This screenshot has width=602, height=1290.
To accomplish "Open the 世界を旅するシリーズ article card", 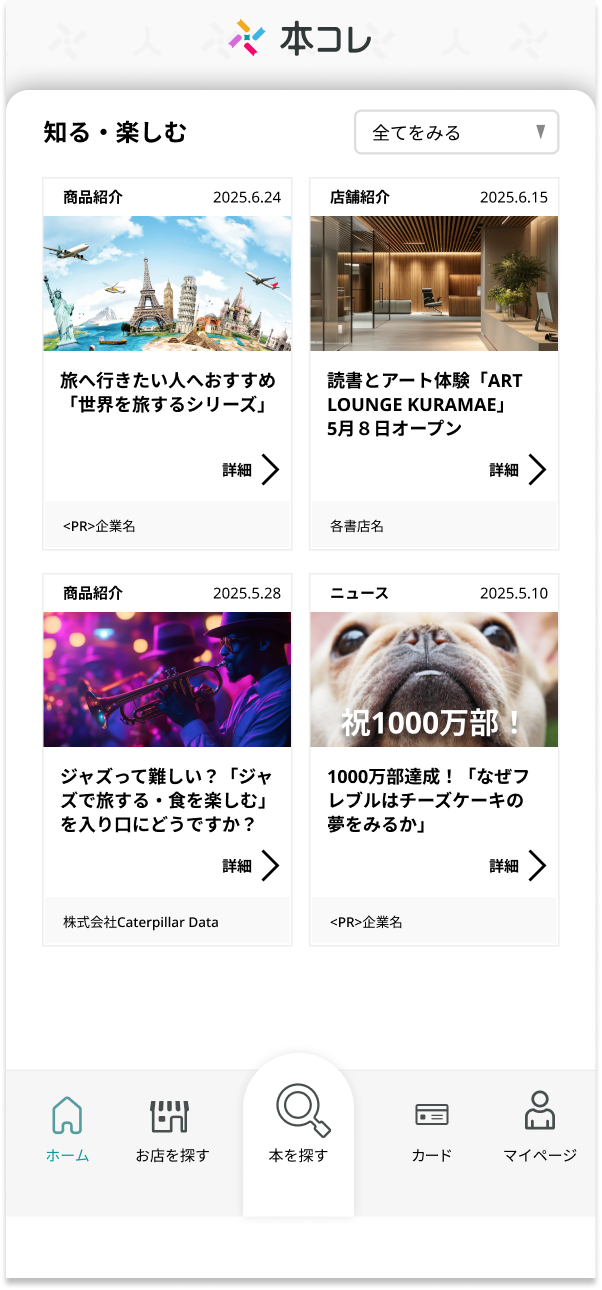I will pyautogui.click(x=167, y=392).
